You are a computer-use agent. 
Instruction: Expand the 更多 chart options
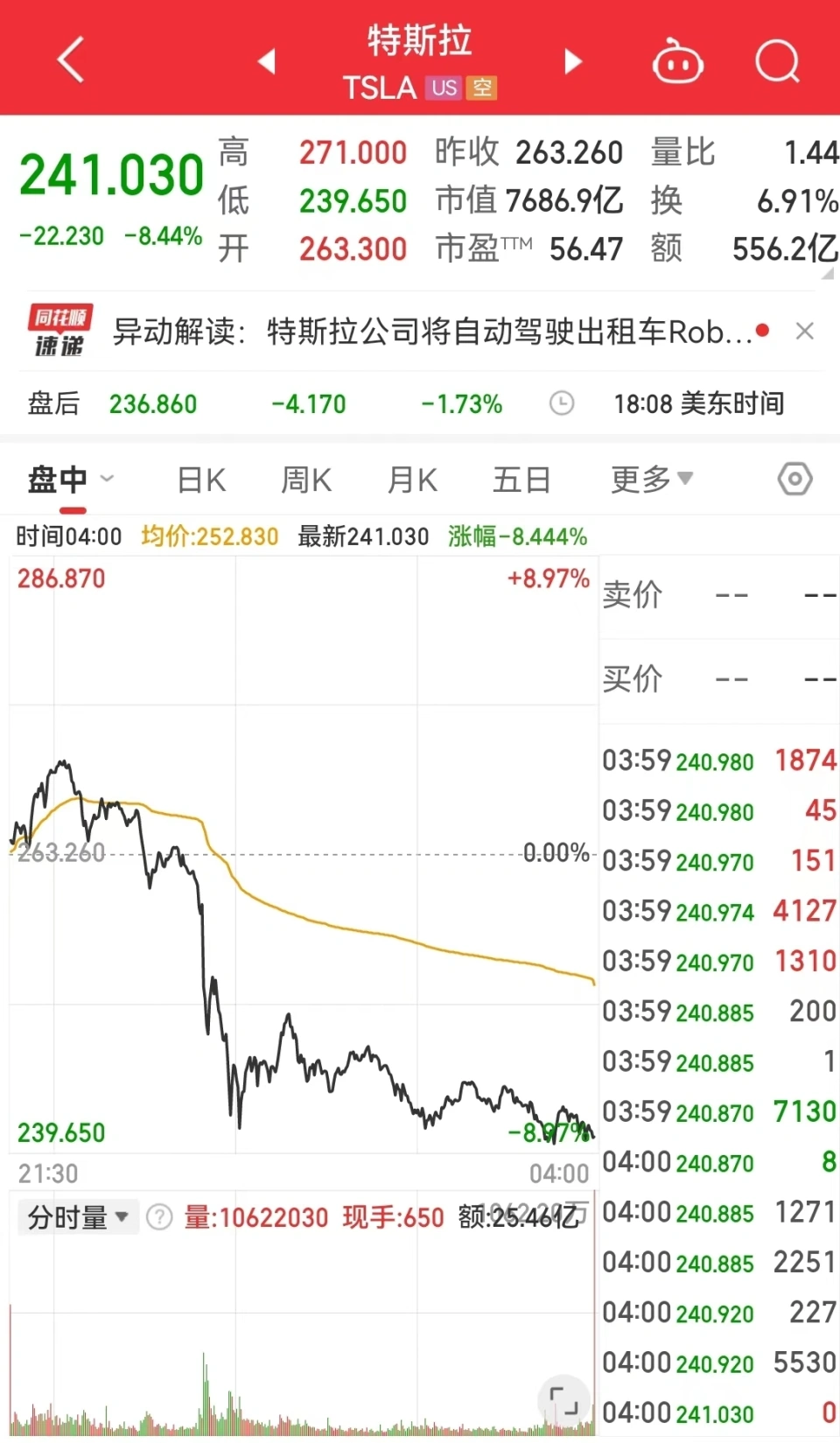click(651, 479)
